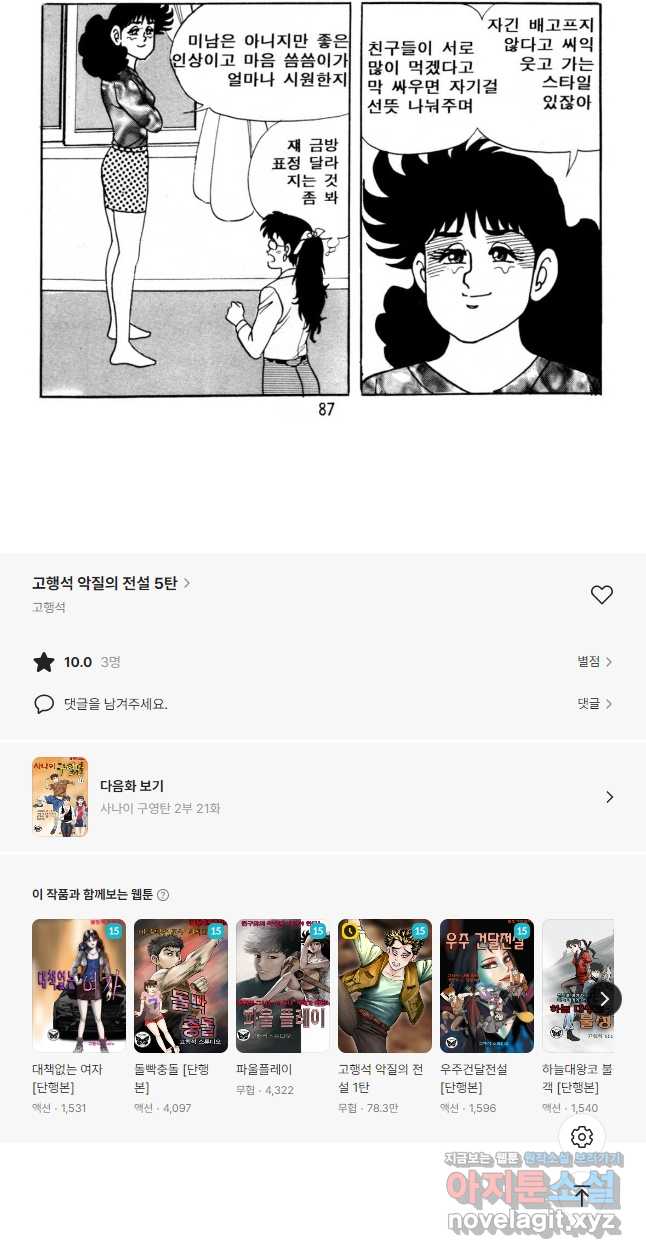The image size is (646, 1259).
Task: Open the 댓글 comments section
Action: click(x=595, y=704)
